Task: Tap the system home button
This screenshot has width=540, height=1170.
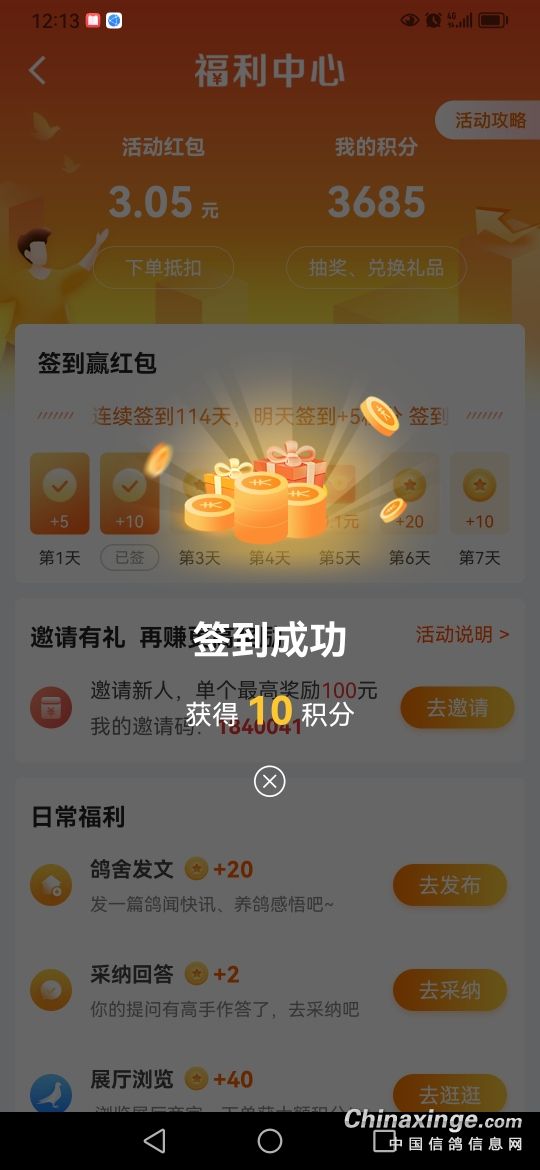Action: 269,1140
